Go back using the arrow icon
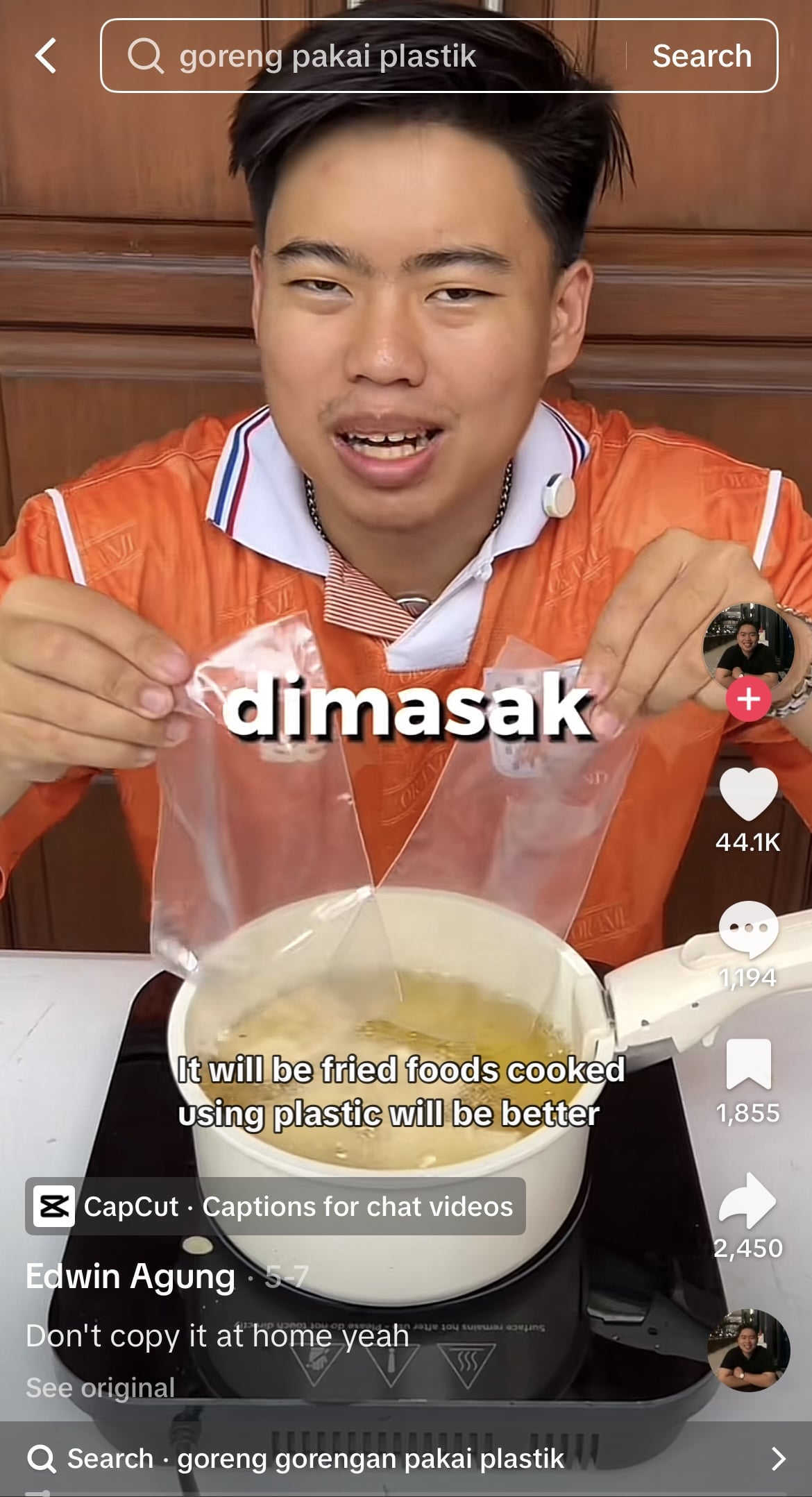Viewport: 812px width, 1497px height. (x=46, y=56)
